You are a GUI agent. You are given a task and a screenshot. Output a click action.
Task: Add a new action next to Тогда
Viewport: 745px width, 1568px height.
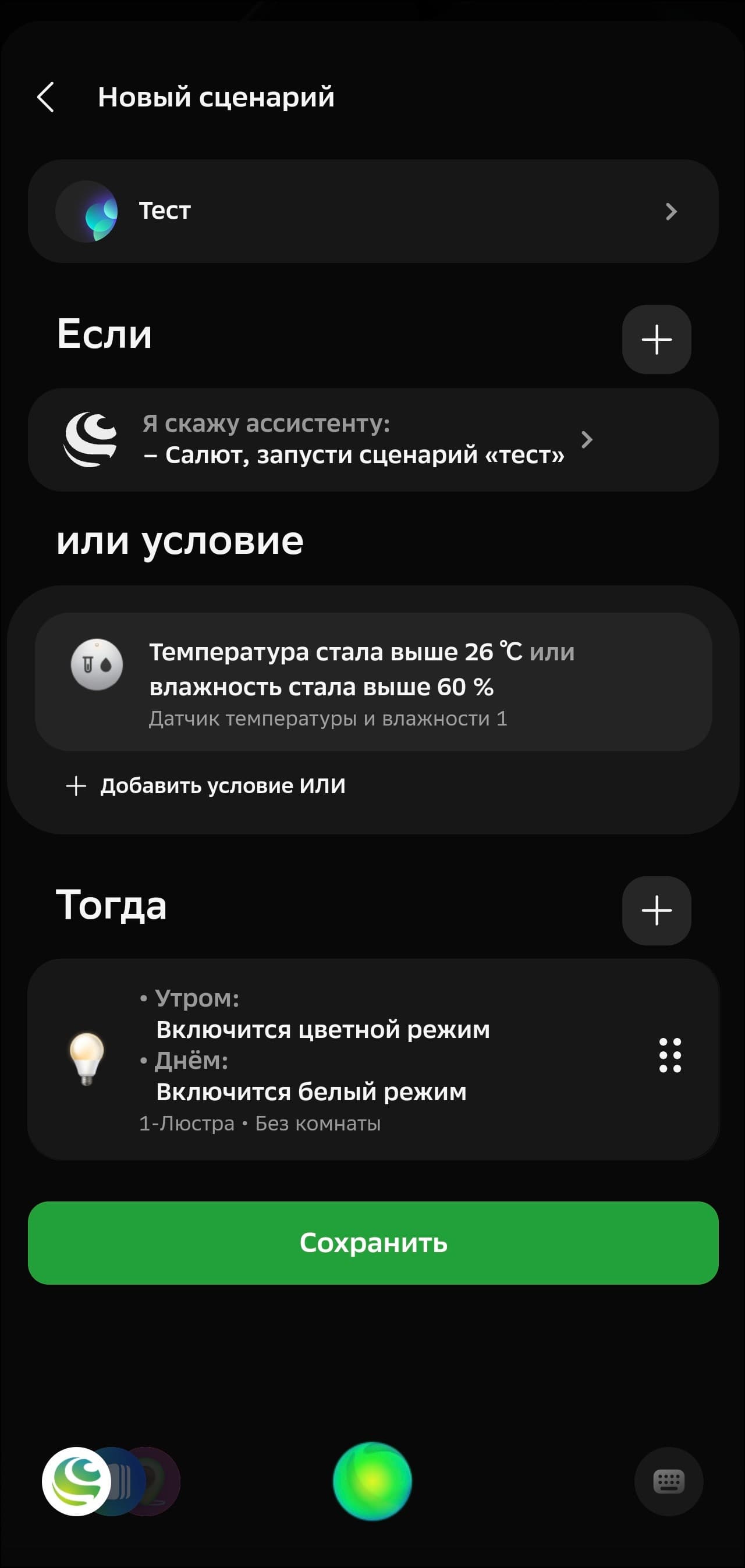[x=656, y=911]
